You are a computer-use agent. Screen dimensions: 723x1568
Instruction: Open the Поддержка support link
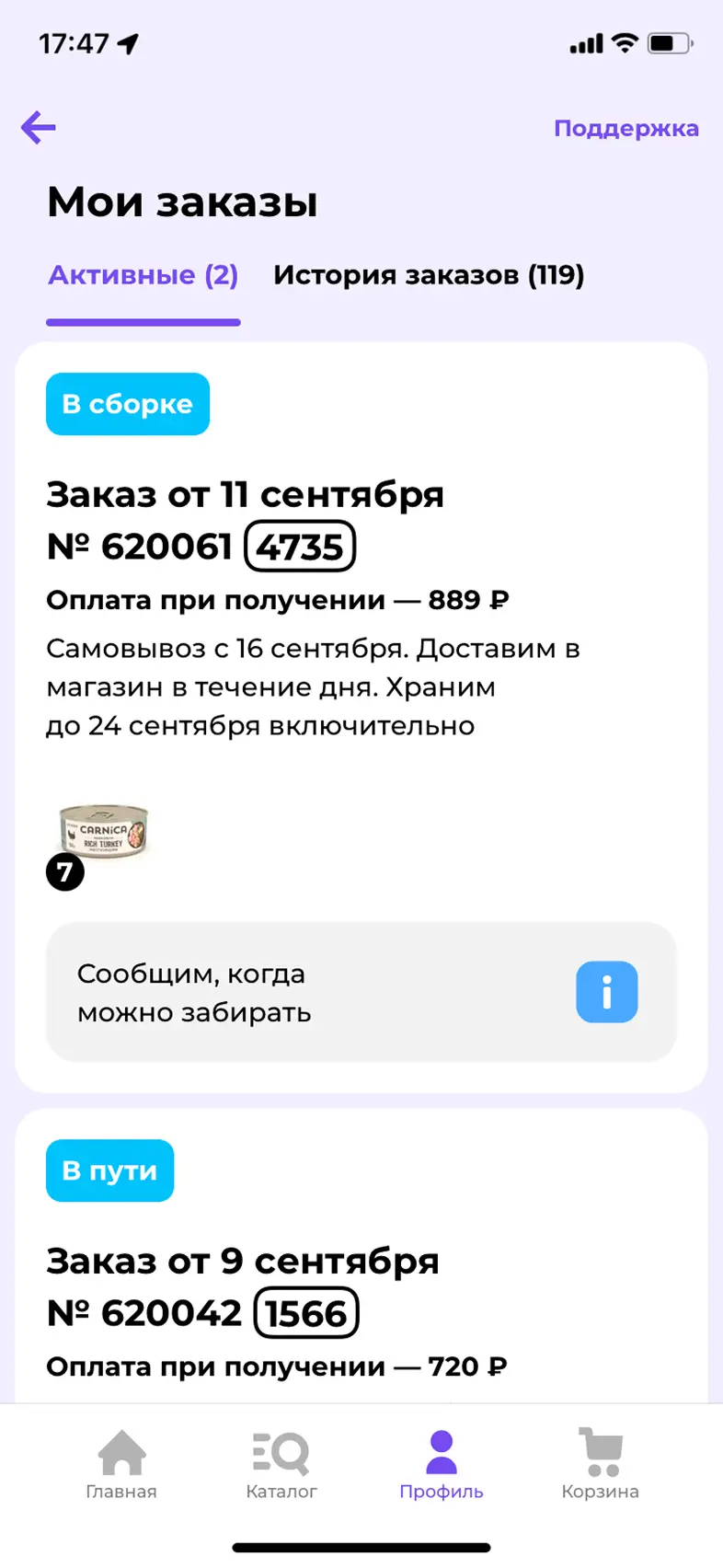pyautogui.click(x=625, y=129)
